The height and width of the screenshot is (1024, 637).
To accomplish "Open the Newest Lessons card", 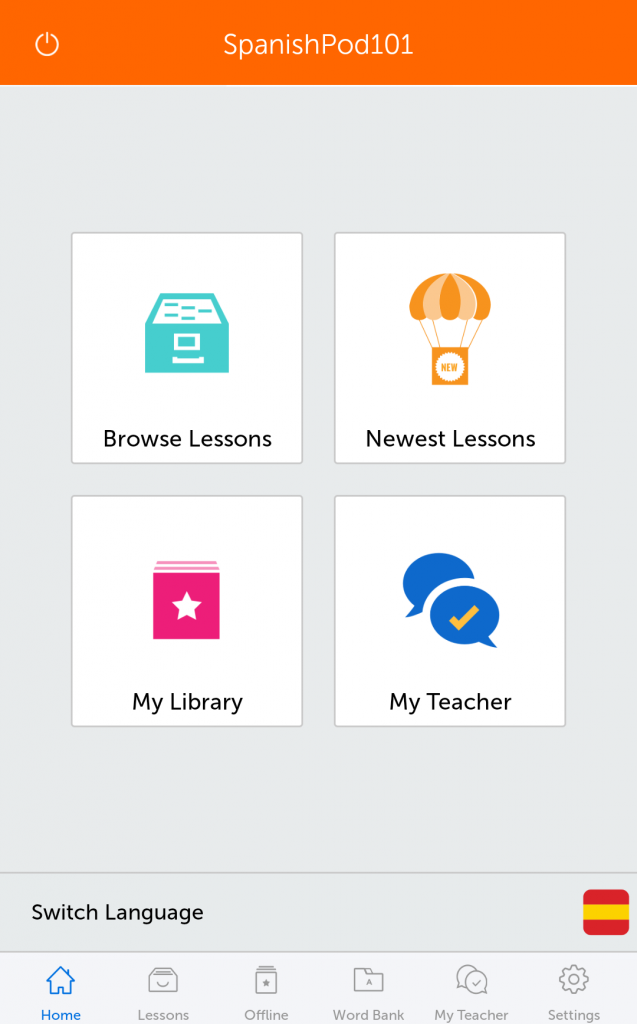I will point(450,348).
